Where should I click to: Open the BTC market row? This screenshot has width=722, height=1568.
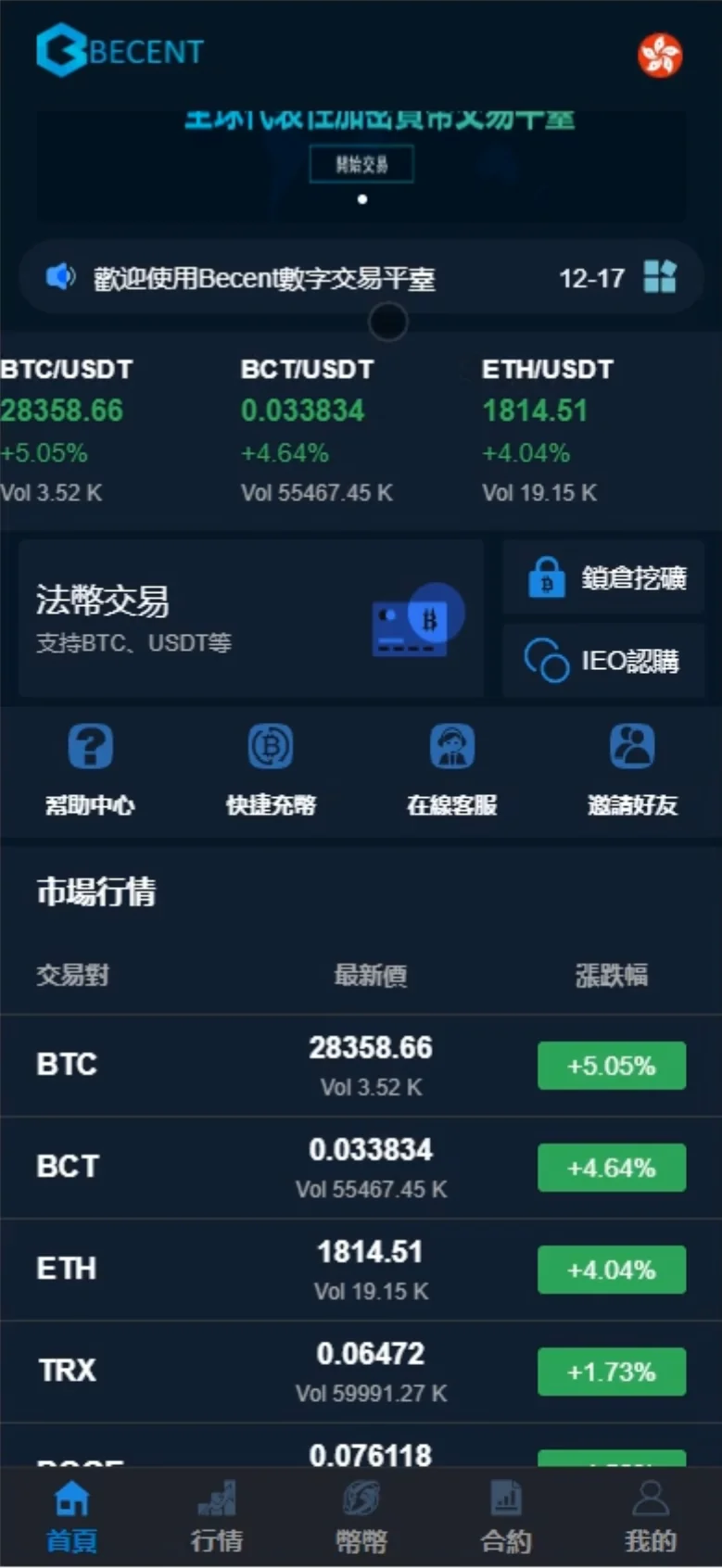[x=361, y=1065]
